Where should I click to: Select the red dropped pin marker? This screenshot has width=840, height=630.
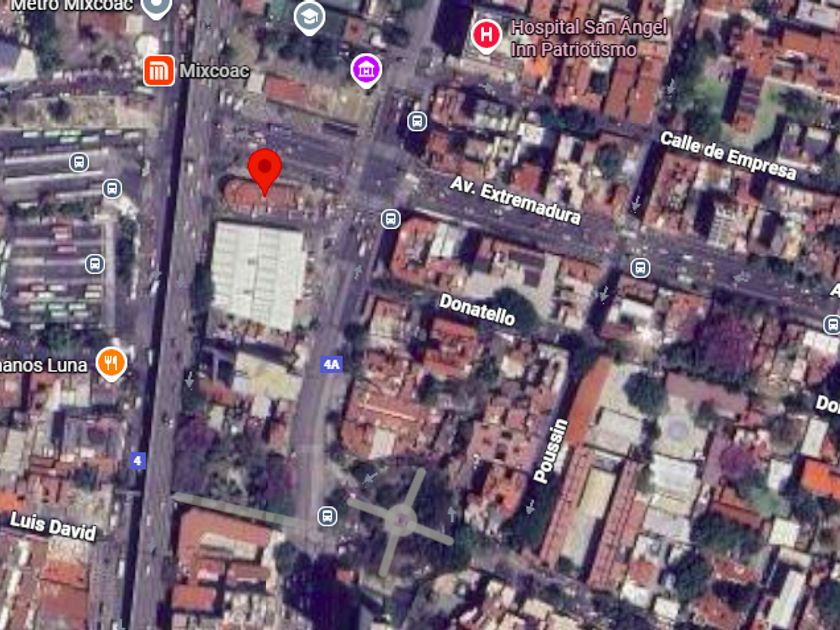pos(265,171)
